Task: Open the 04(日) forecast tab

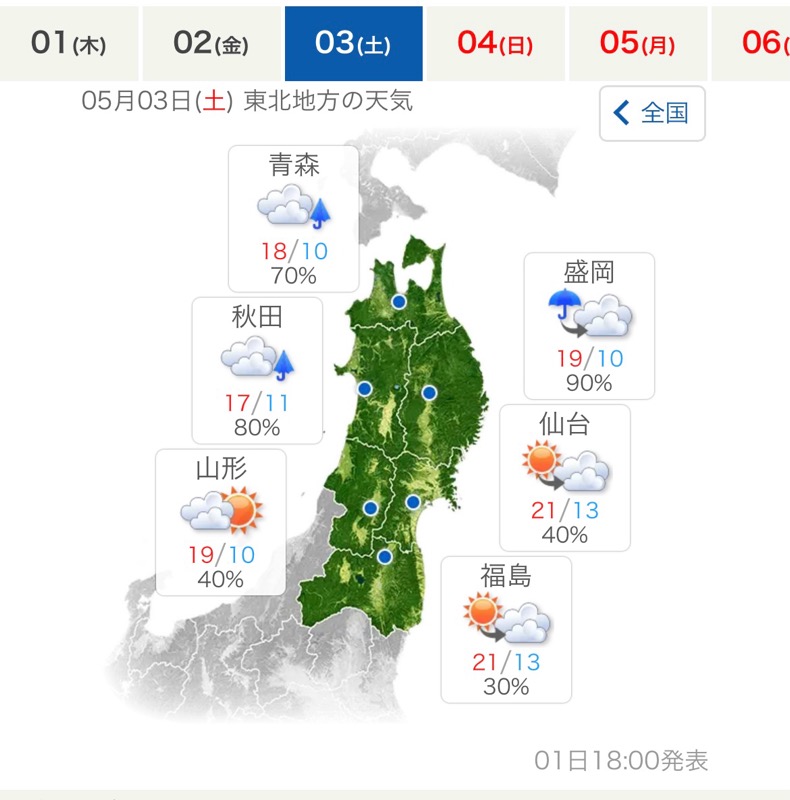Action: [x=496, y=43]
